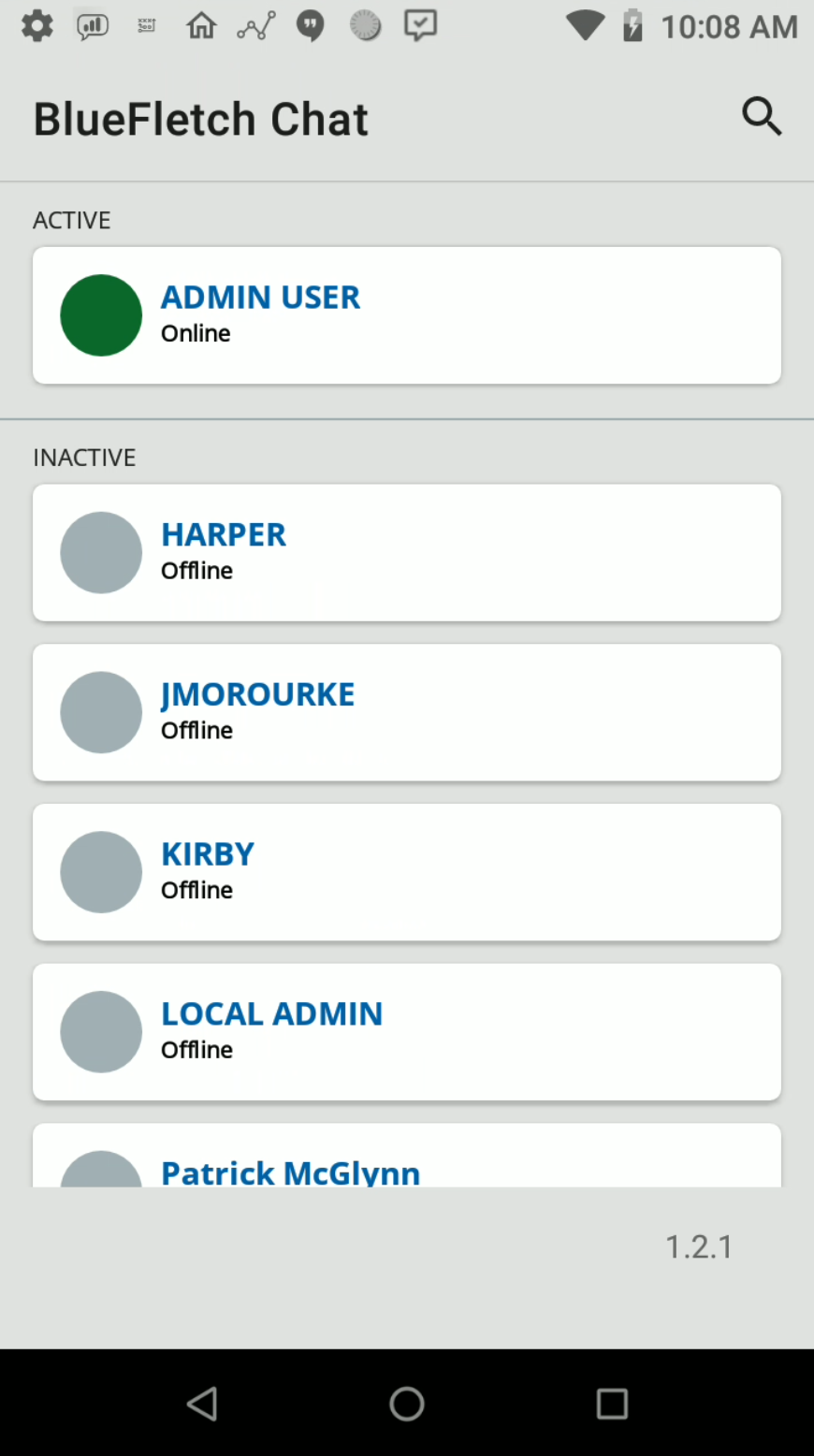Open Patrick McGlynn's chat card
The width and height of the screenshot is (814, 1456).
pos(407,1156)
